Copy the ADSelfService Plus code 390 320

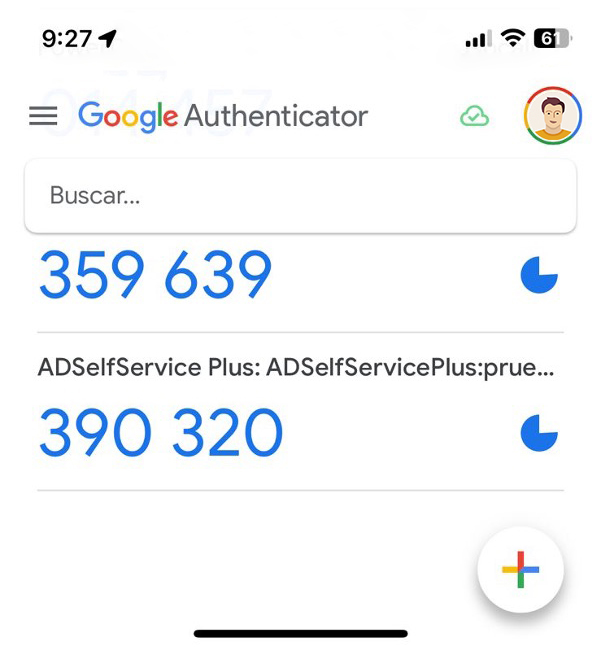(x=161, y=434)
